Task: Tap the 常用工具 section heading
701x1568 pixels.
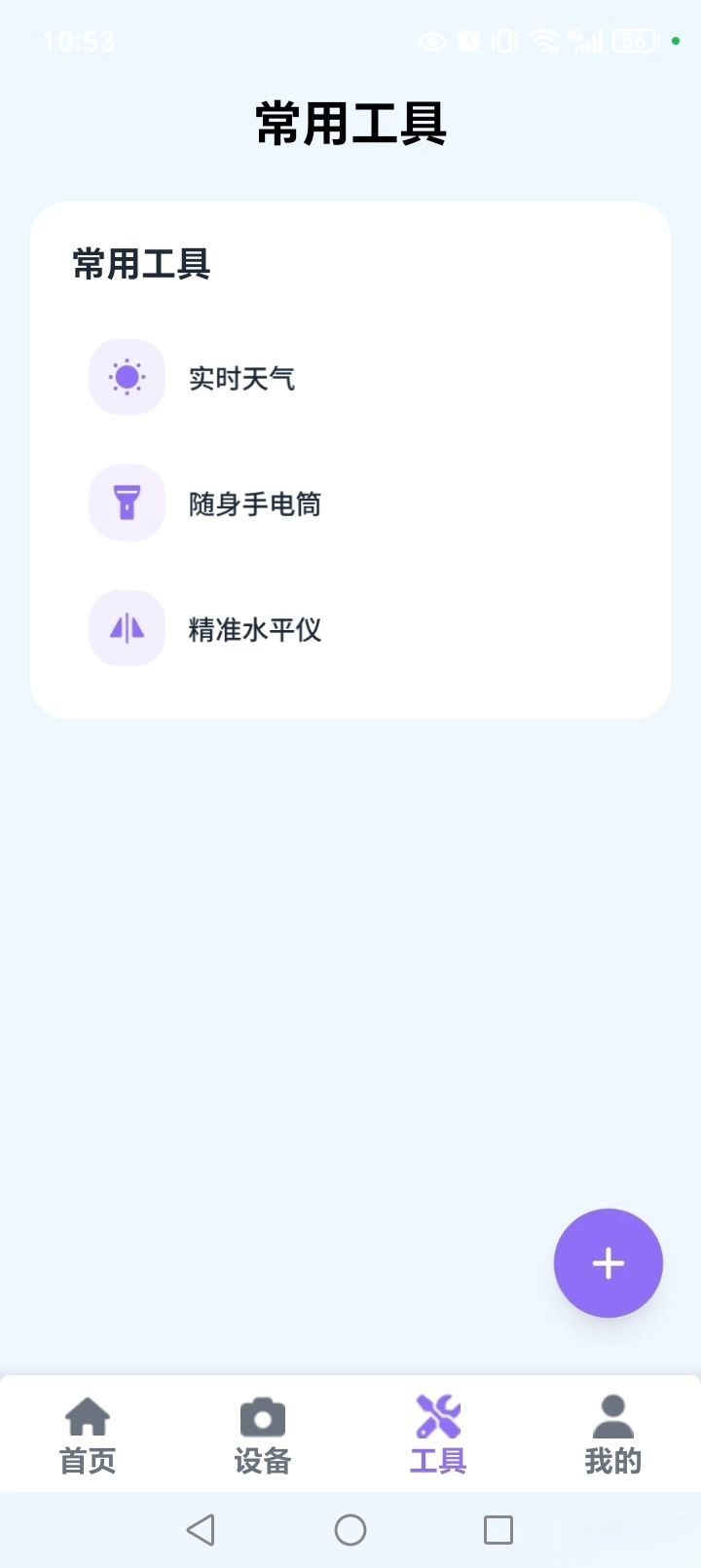Action: tap(141, 263)
